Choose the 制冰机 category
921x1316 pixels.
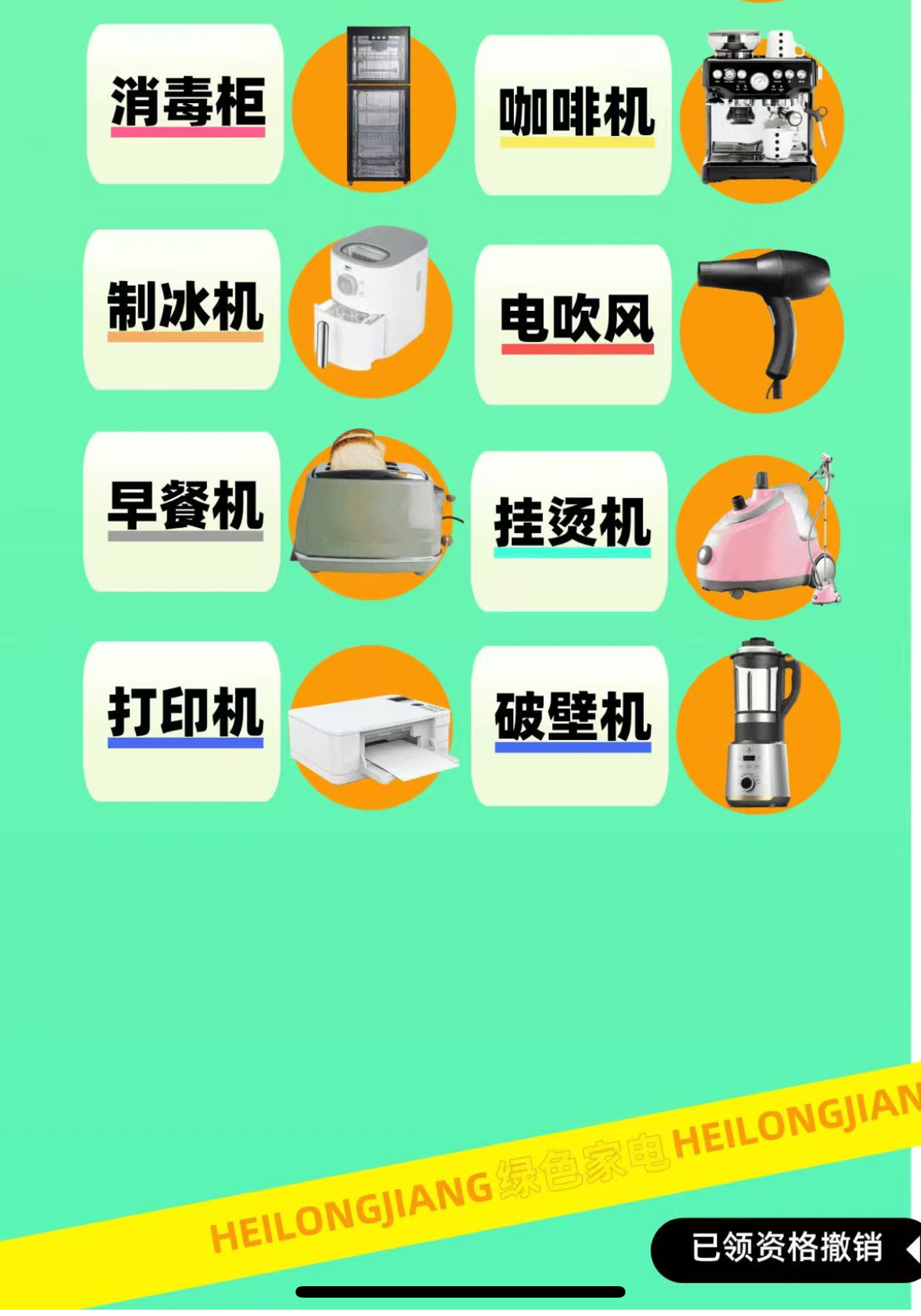pyautogui.click(x=183, y=310)
